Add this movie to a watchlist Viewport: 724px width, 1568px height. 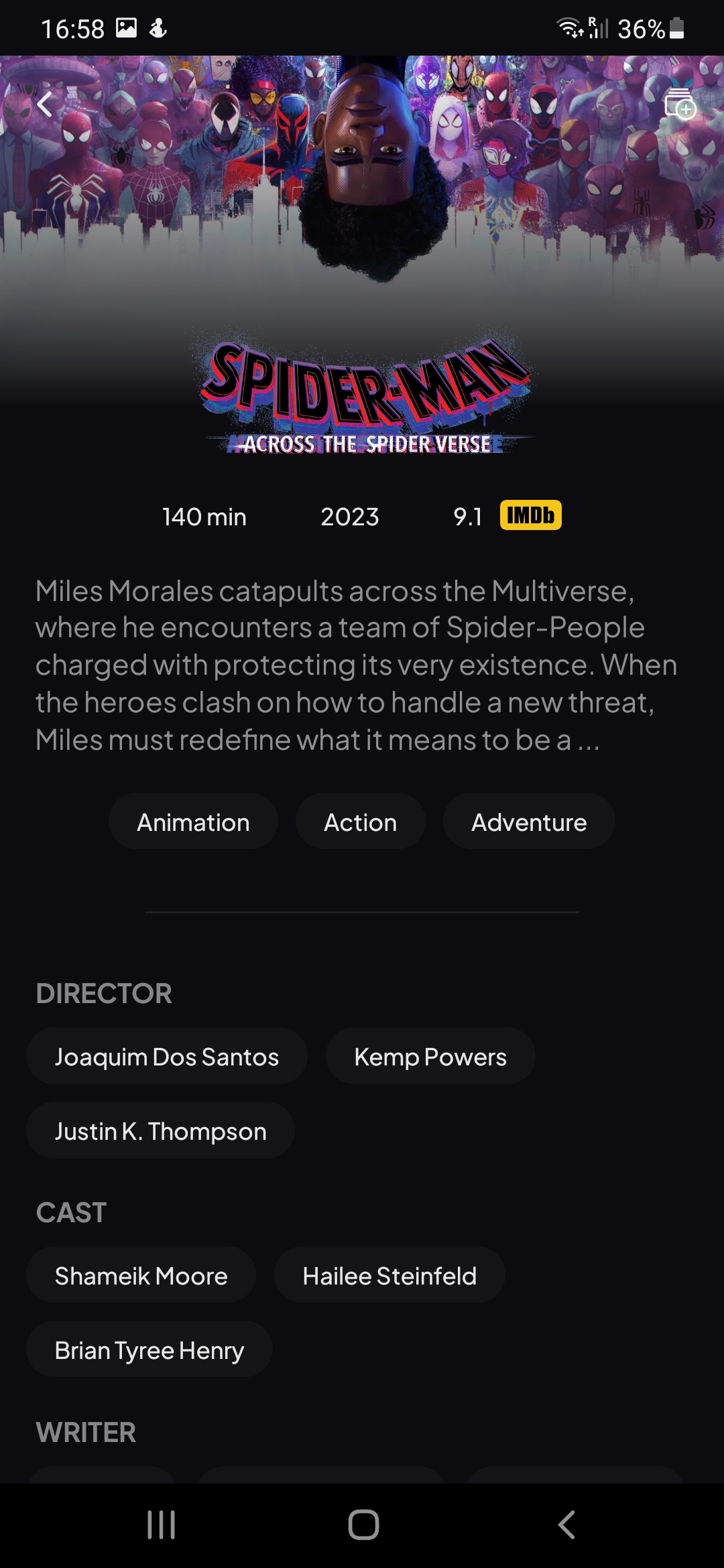(x=679, y=105)
